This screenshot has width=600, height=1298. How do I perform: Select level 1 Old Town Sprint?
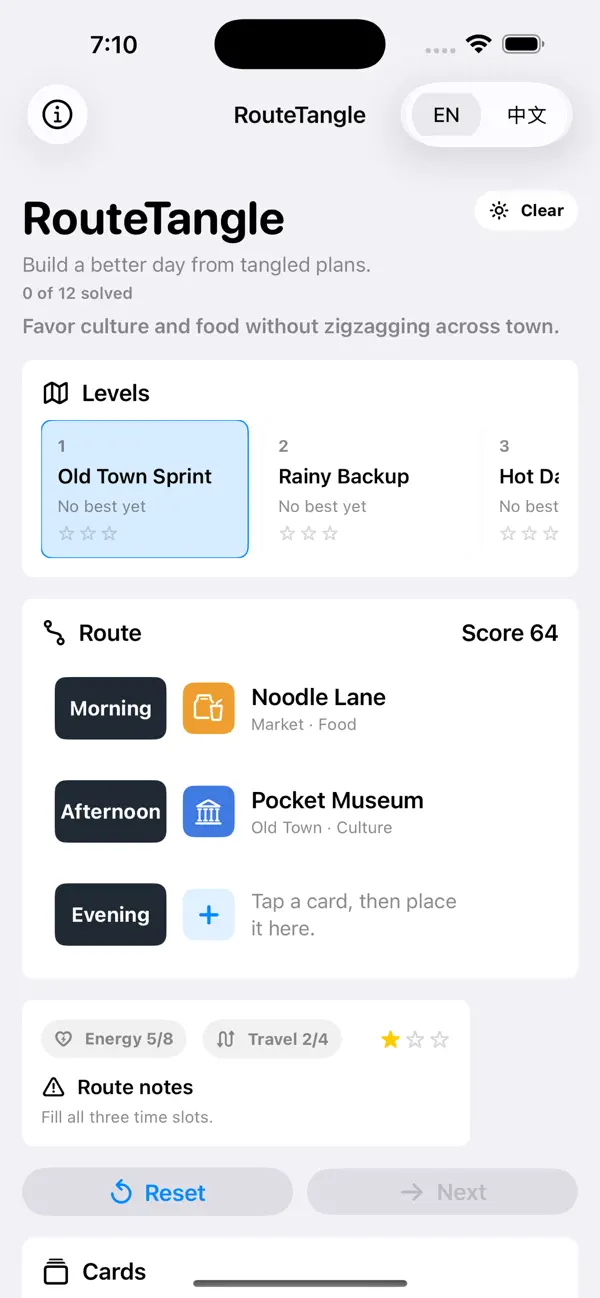click(145, 489)
